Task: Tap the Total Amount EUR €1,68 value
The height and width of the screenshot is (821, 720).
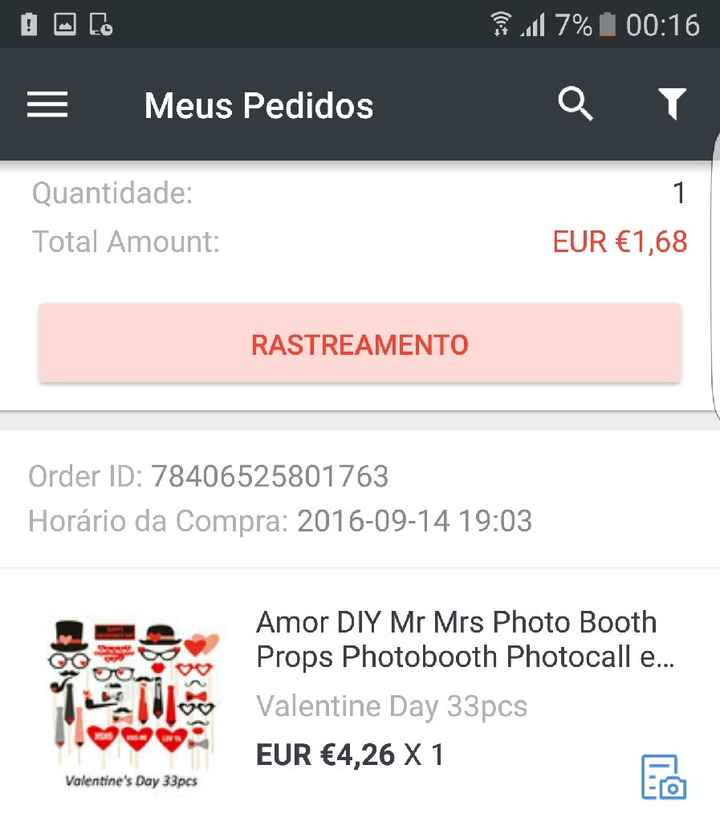Action: pyautogui.click(x=620, y=241)
